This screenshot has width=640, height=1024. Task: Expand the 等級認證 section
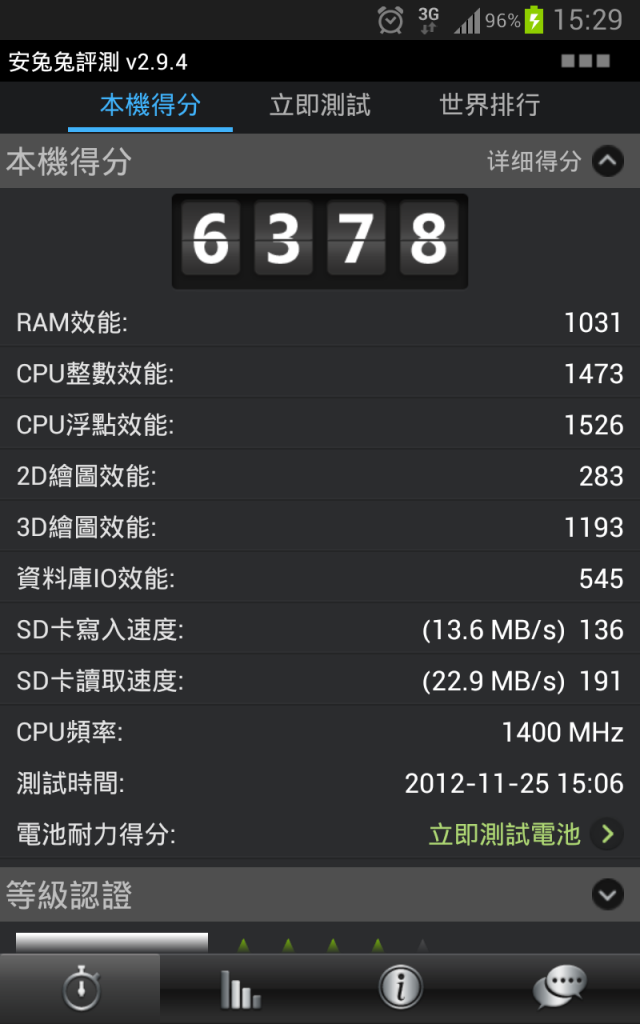[607, 894]
